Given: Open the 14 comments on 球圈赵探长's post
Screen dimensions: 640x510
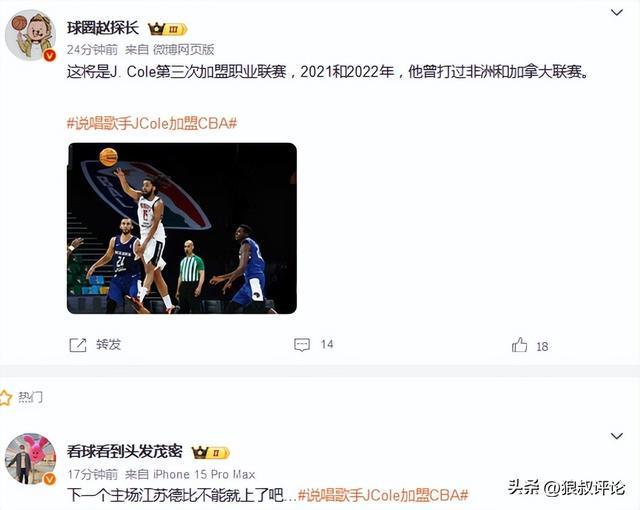Looking at the screenshot, I should [314, 344].
